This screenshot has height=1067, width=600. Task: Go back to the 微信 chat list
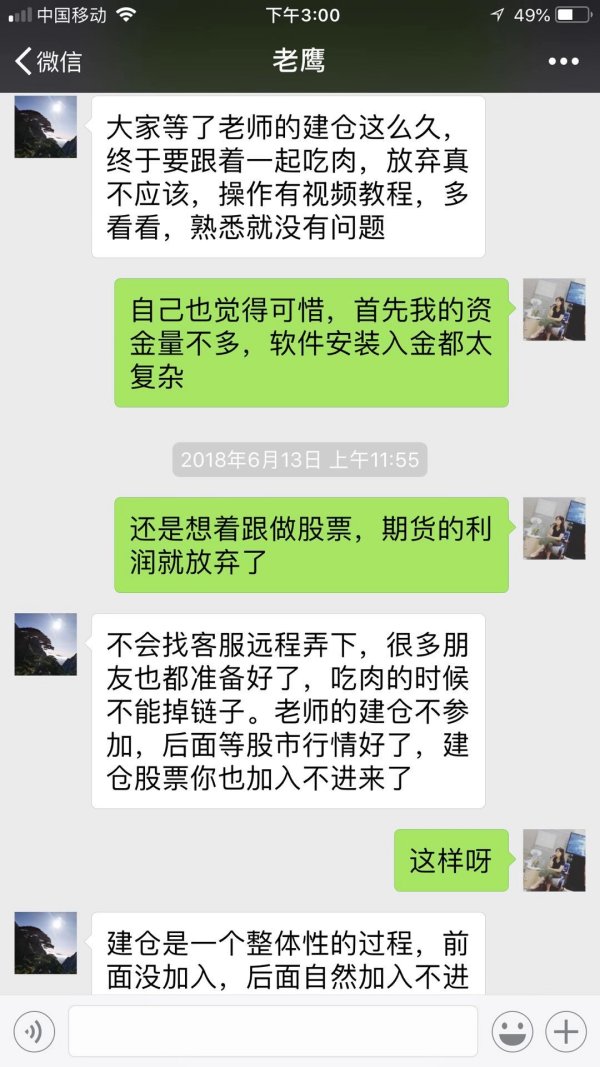click(47, 61)
